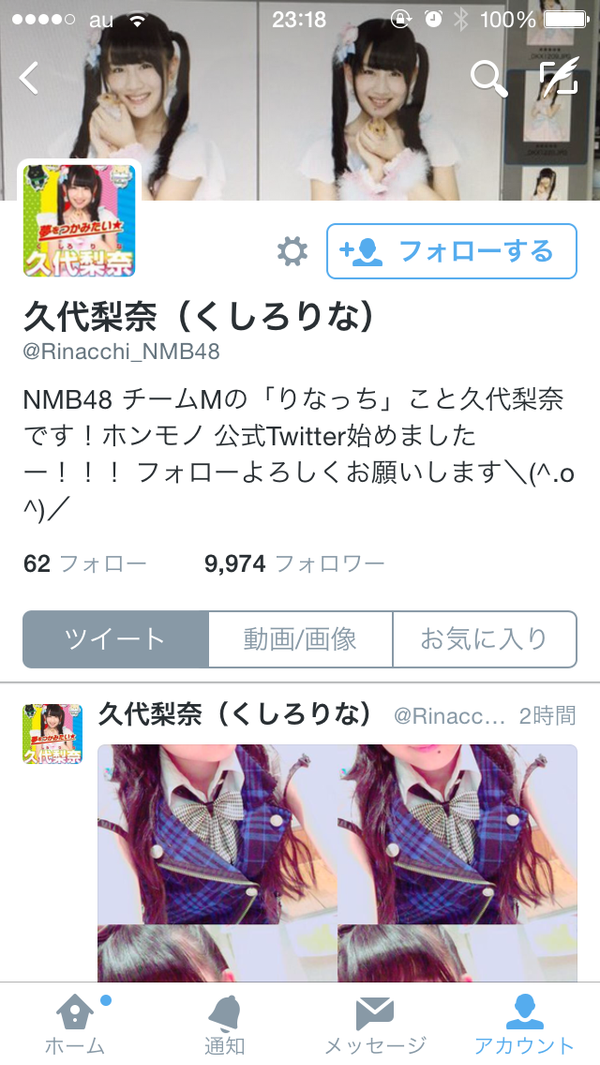The width and height of the screenshot is (600, 1065).
Task: Select the アカウント account tab
Action: click(x=525, y=1026)
